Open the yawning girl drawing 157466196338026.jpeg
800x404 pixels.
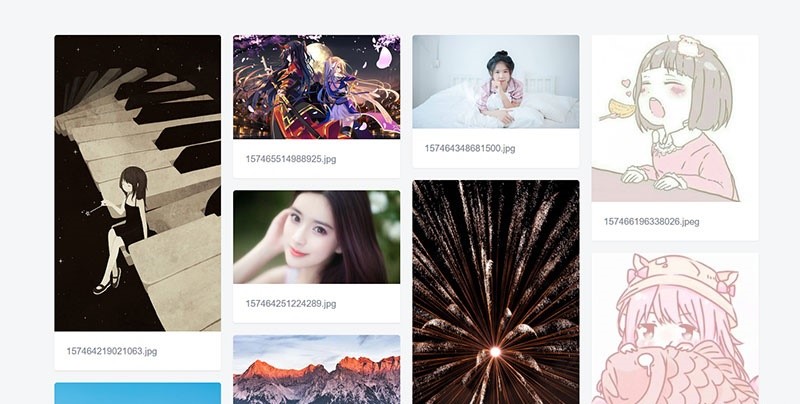[674, 119]
